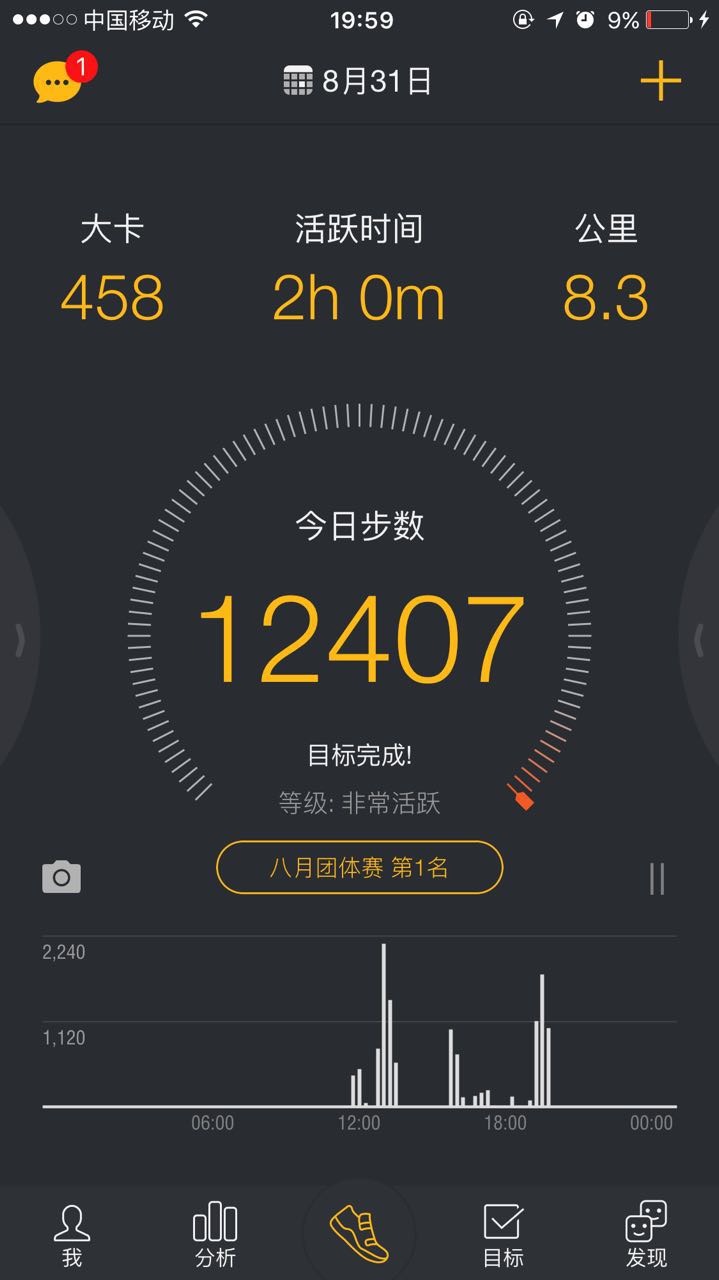Switch to the 发现 tab
The width and height of the screenshot is (719, 1280).
[646, 1235]
